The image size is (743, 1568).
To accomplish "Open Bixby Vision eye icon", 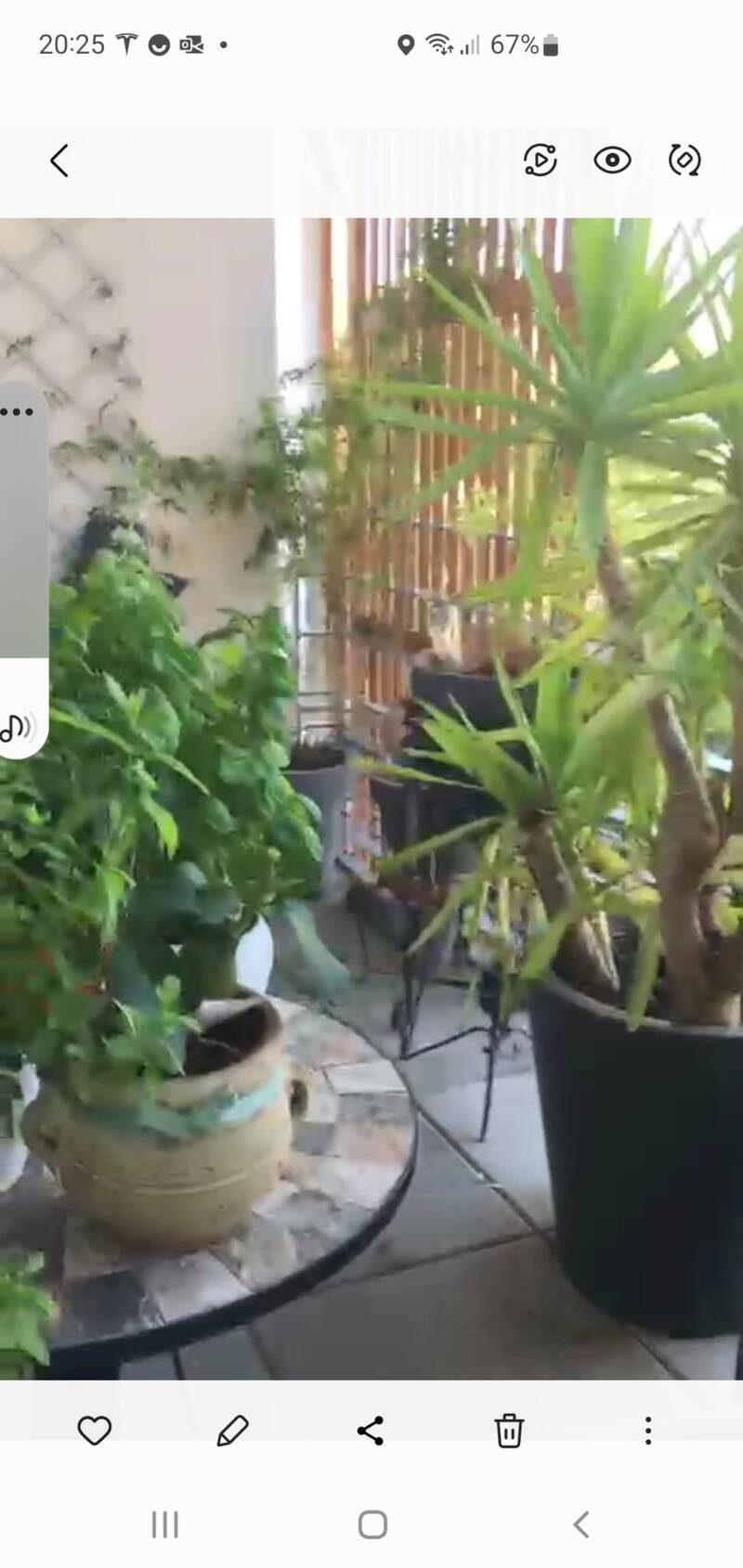I will coord(612,161).
